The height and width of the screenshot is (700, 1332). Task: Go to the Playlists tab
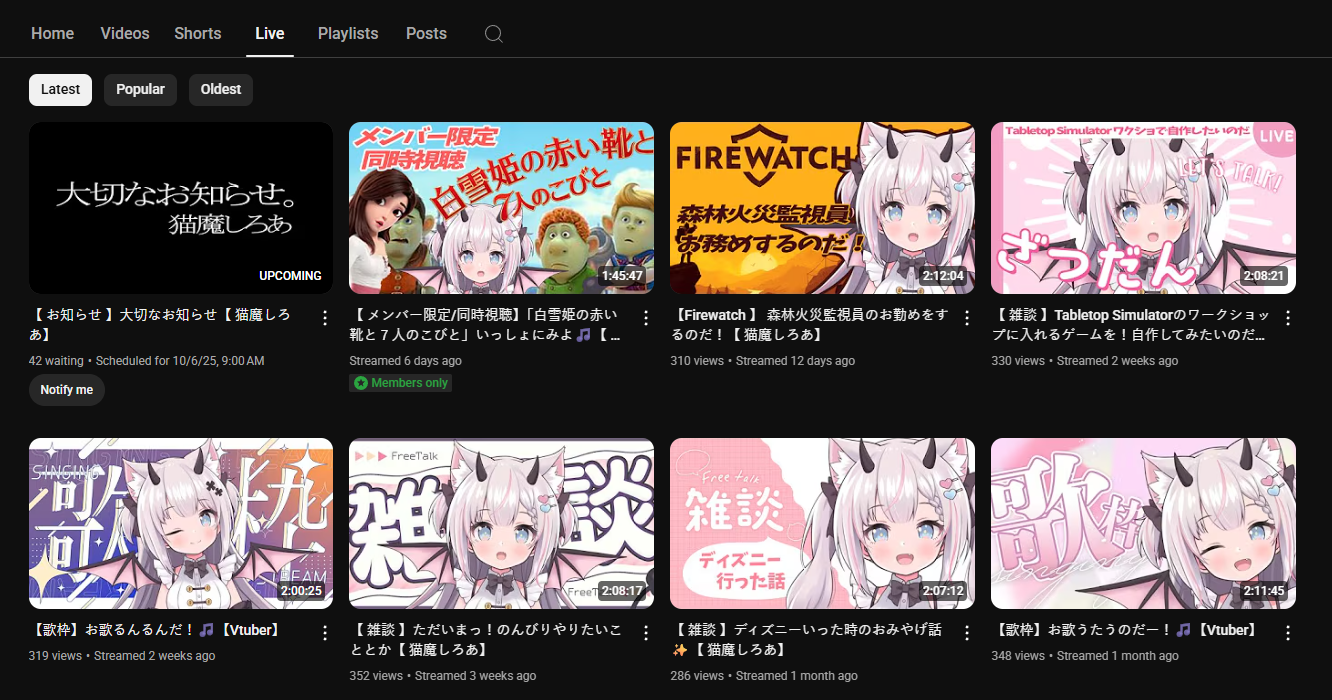pos(347,33)
